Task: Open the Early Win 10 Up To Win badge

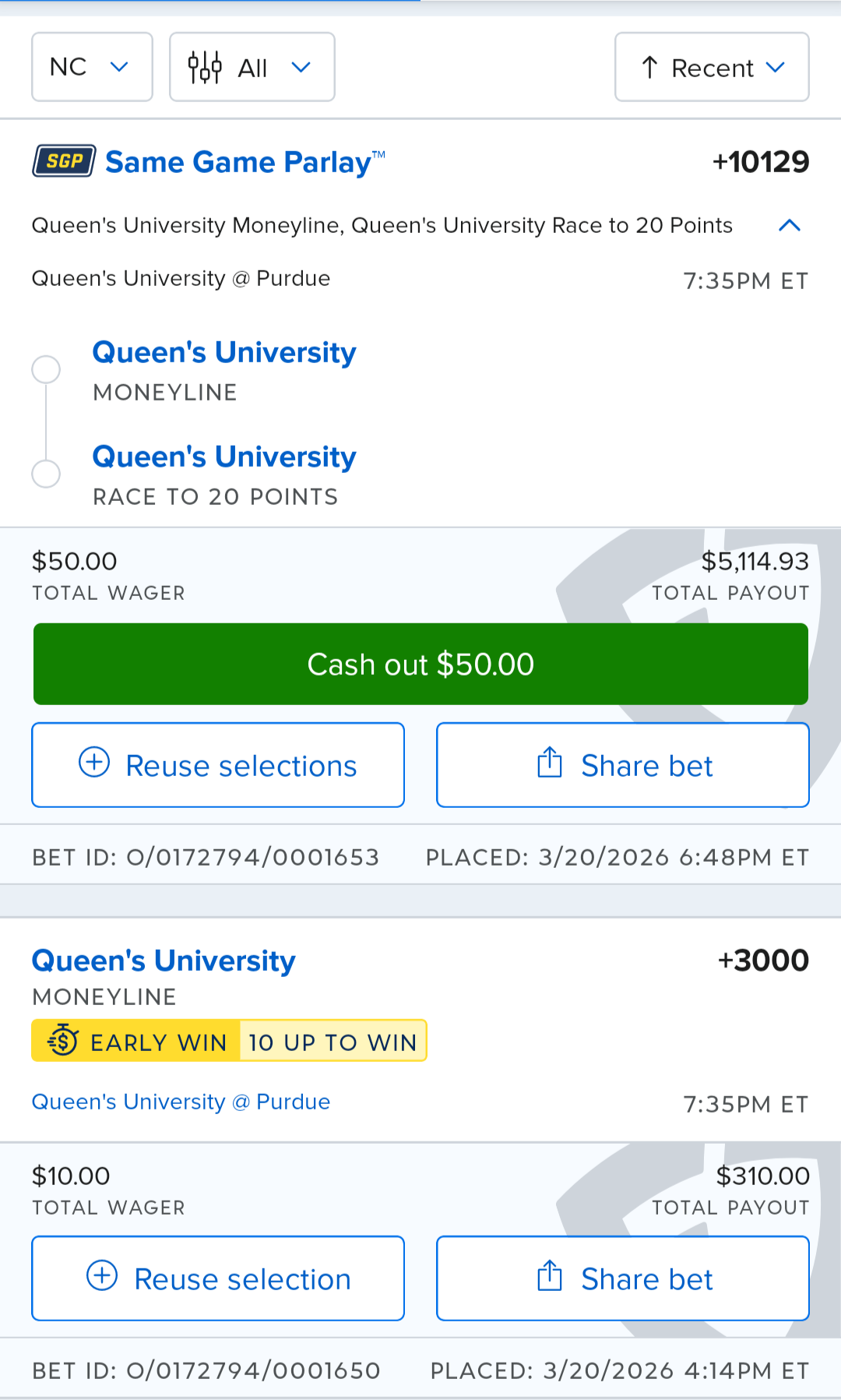Action: pos(229,1041)
